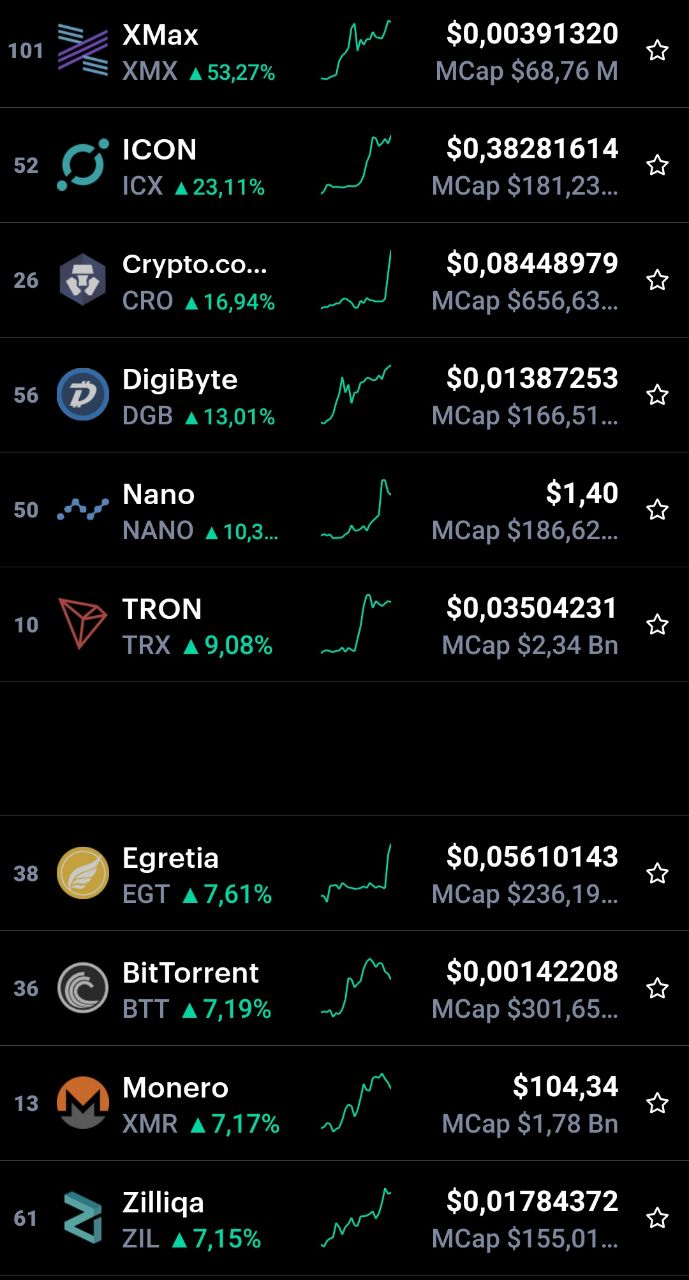This screenshot has height=1280, width=689.
Task: Open the Nano coin row
Action: point(344,510)
